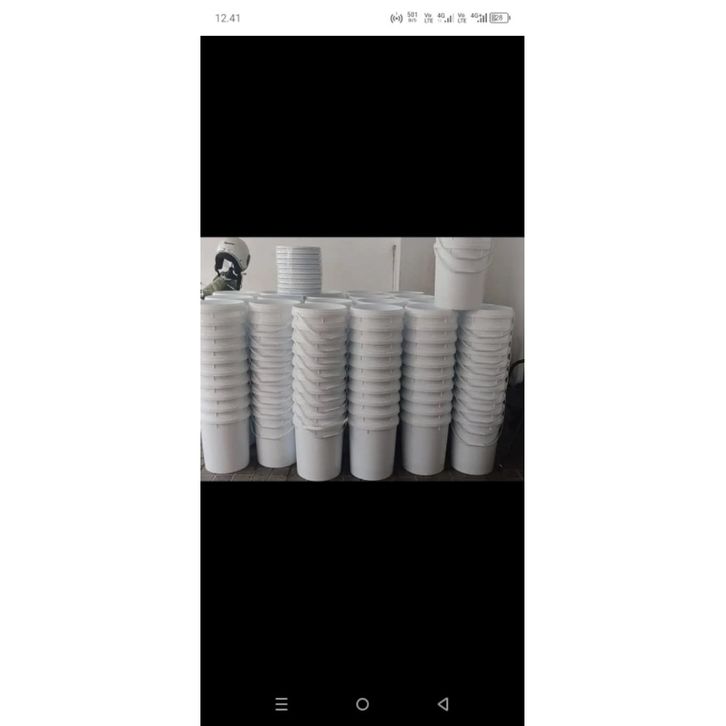The image size is (726, 726).
Task: Tap the home circle in the navigation bar
Action: point(362,704)
